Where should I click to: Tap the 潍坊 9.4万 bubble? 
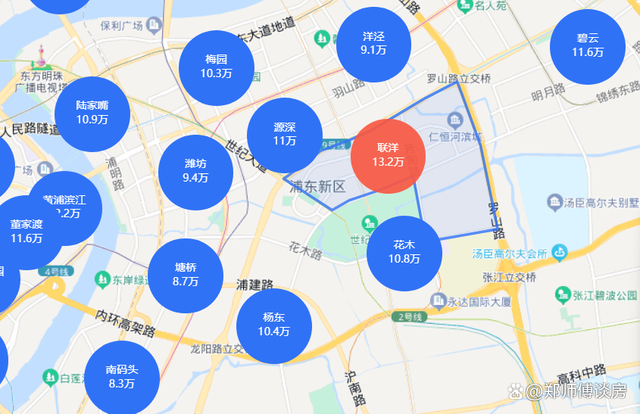(x=196, y=171)
